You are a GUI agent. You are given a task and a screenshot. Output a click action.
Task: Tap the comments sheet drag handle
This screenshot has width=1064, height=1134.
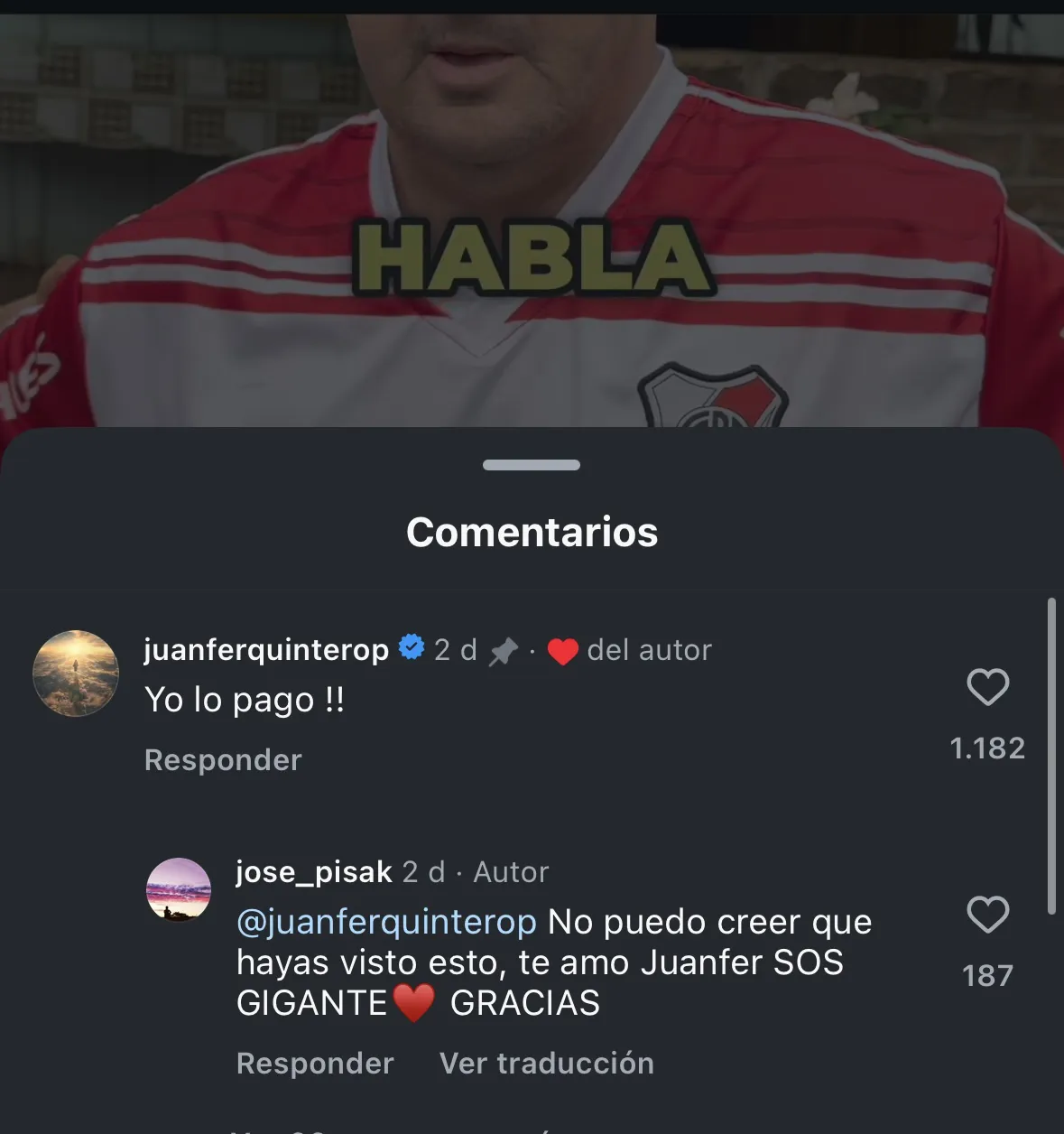click(x=532, y=465)
